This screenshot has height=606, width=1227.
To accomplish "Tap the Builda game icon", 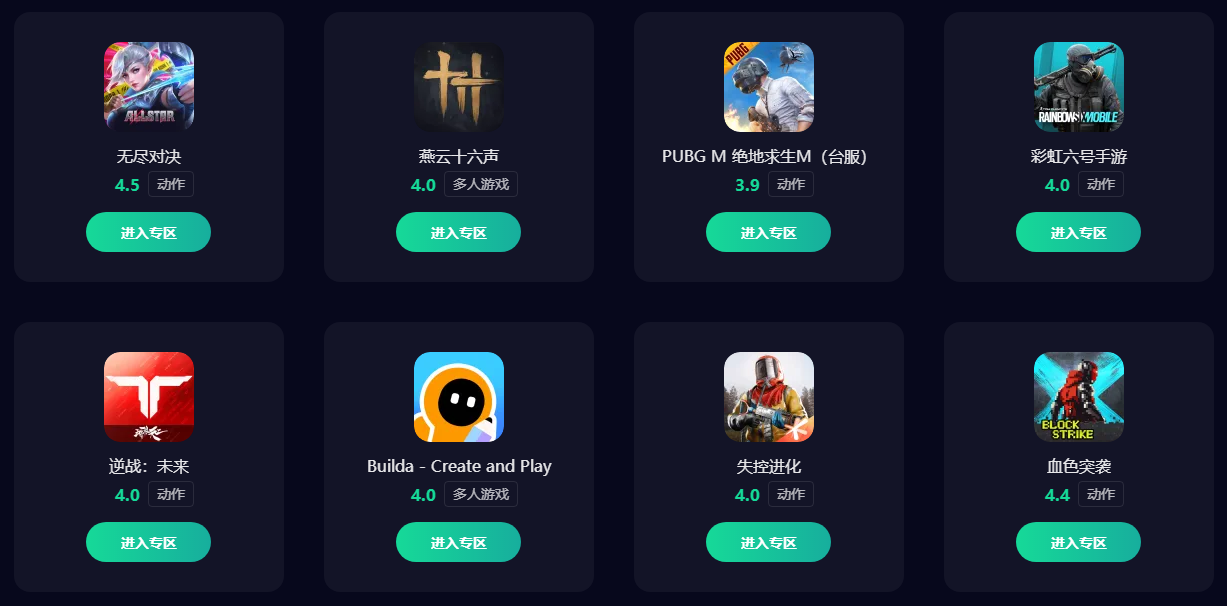I will coord(459,397).
